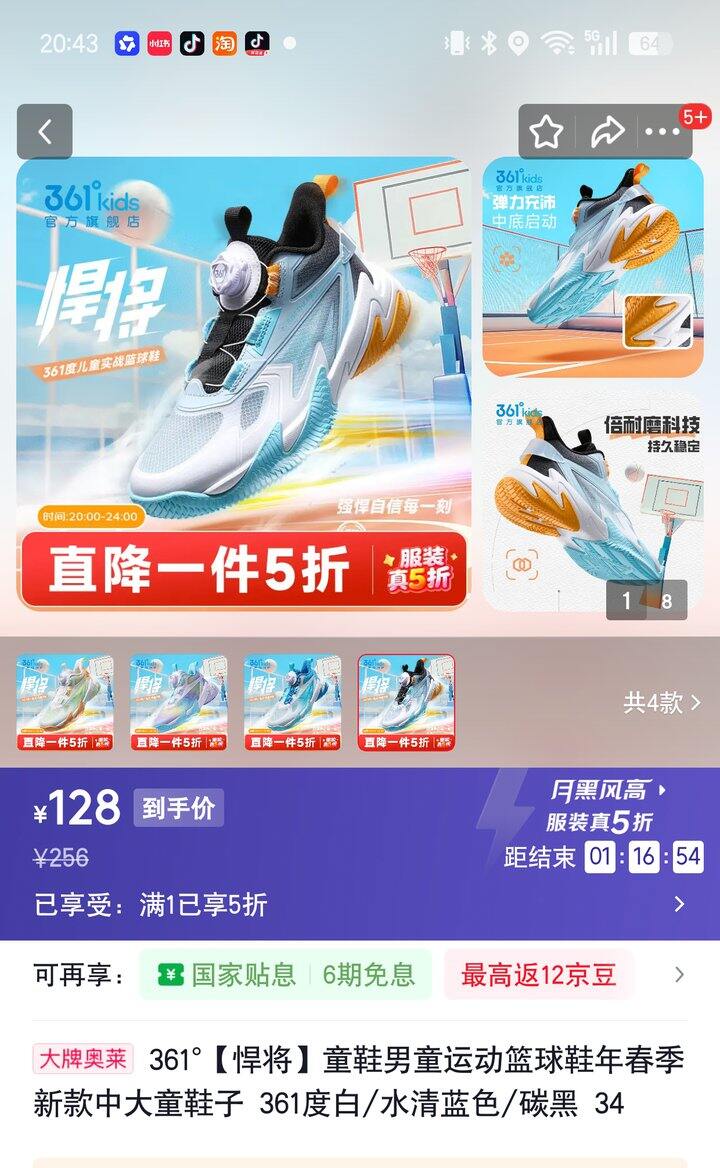Open 共4款 to see all styles
This screenshot has height=1168, width=720.
point(662,702)
